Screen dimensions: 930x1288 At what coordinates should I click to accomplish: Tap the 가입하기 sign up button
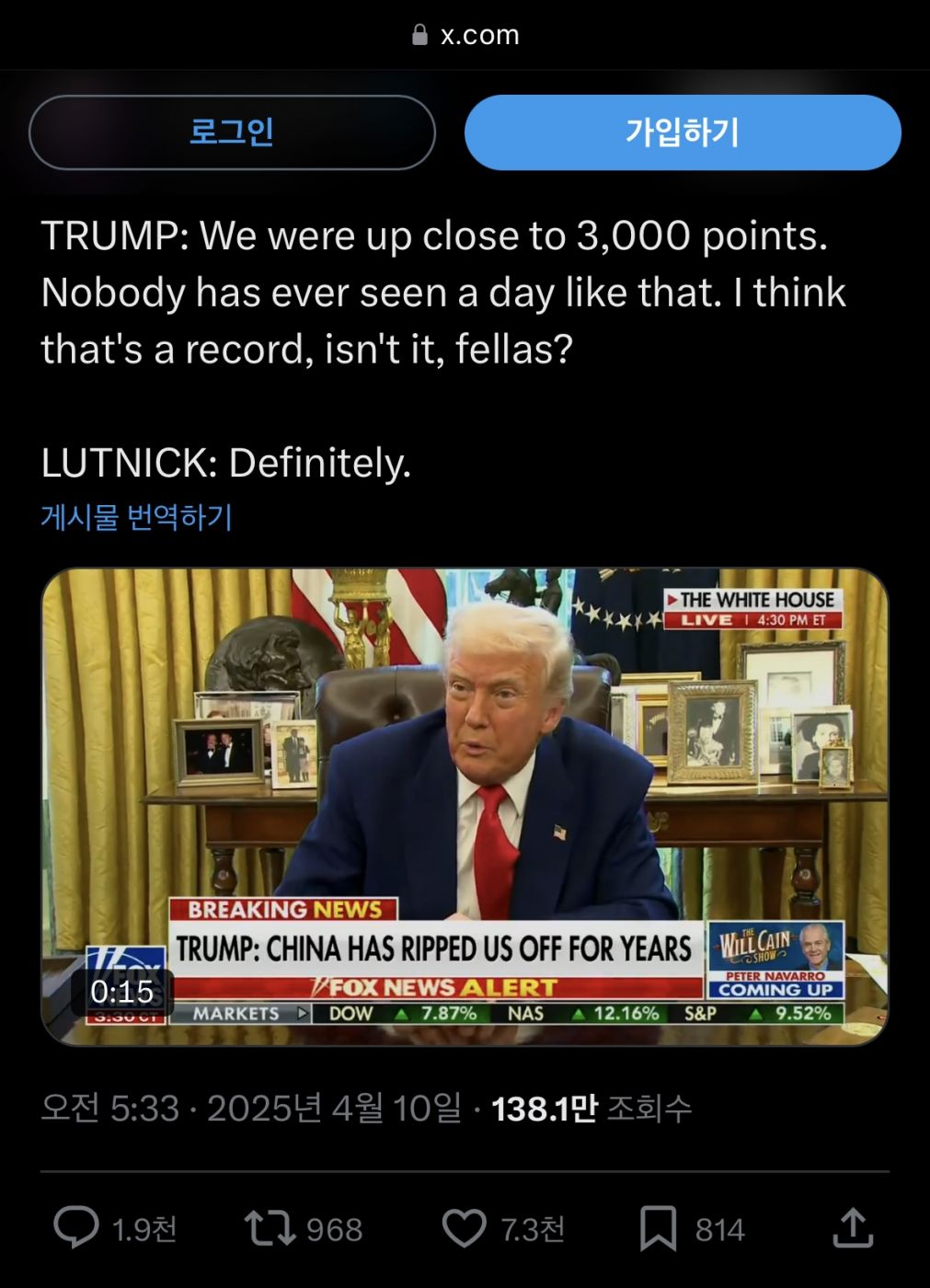(683, 132)
